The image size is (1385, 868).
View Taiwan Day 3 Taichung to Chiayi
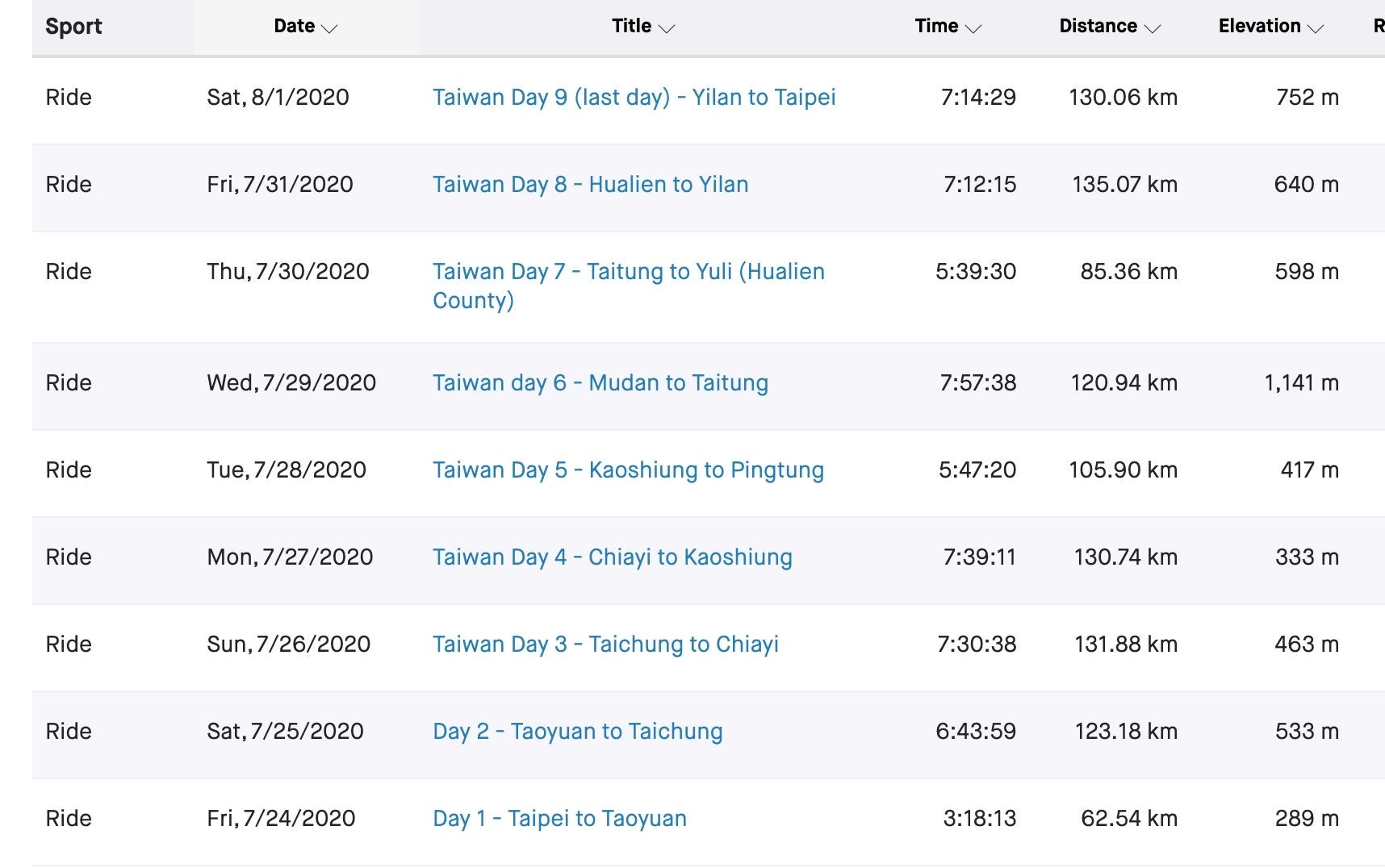tap(605, 645)
